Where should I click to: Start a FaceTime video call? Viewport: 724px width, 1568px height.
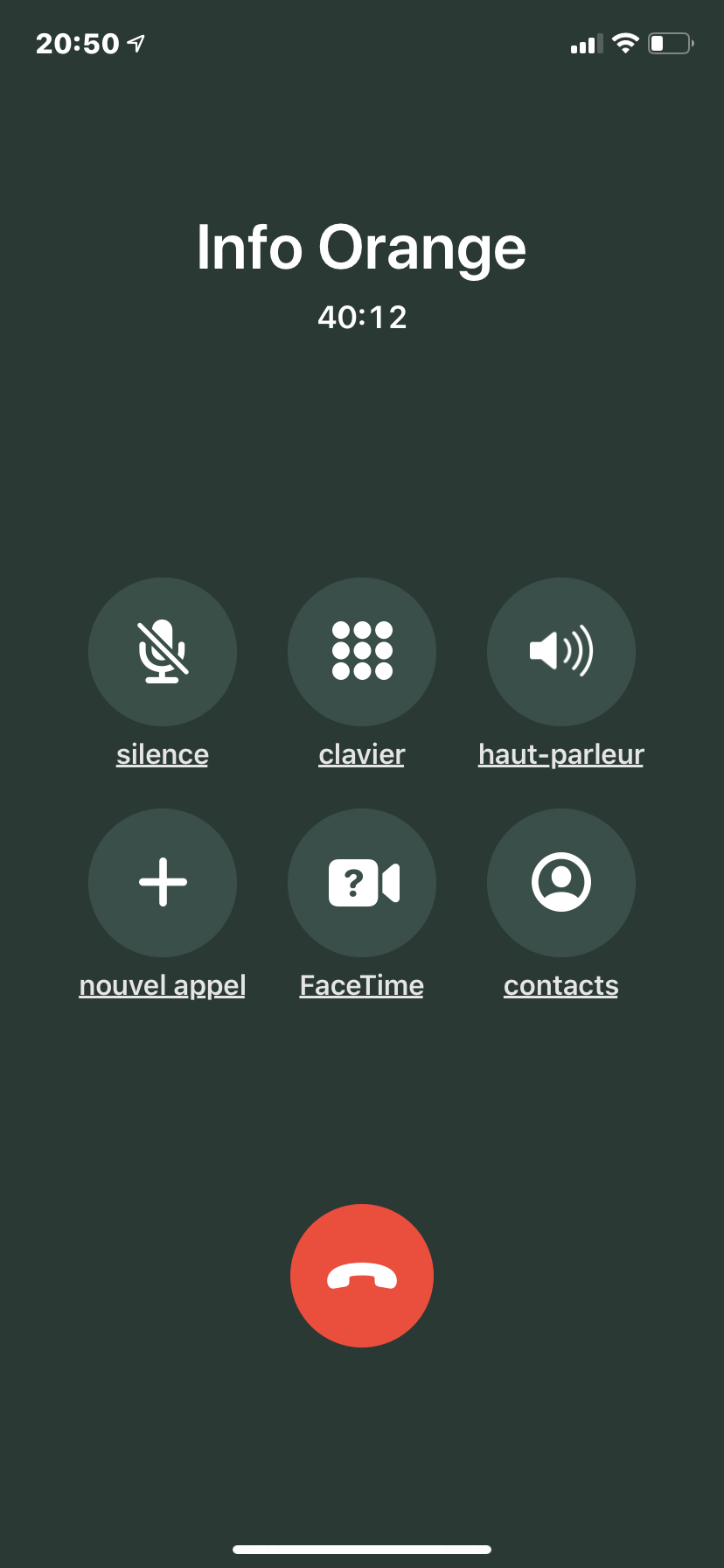point(362,882)
